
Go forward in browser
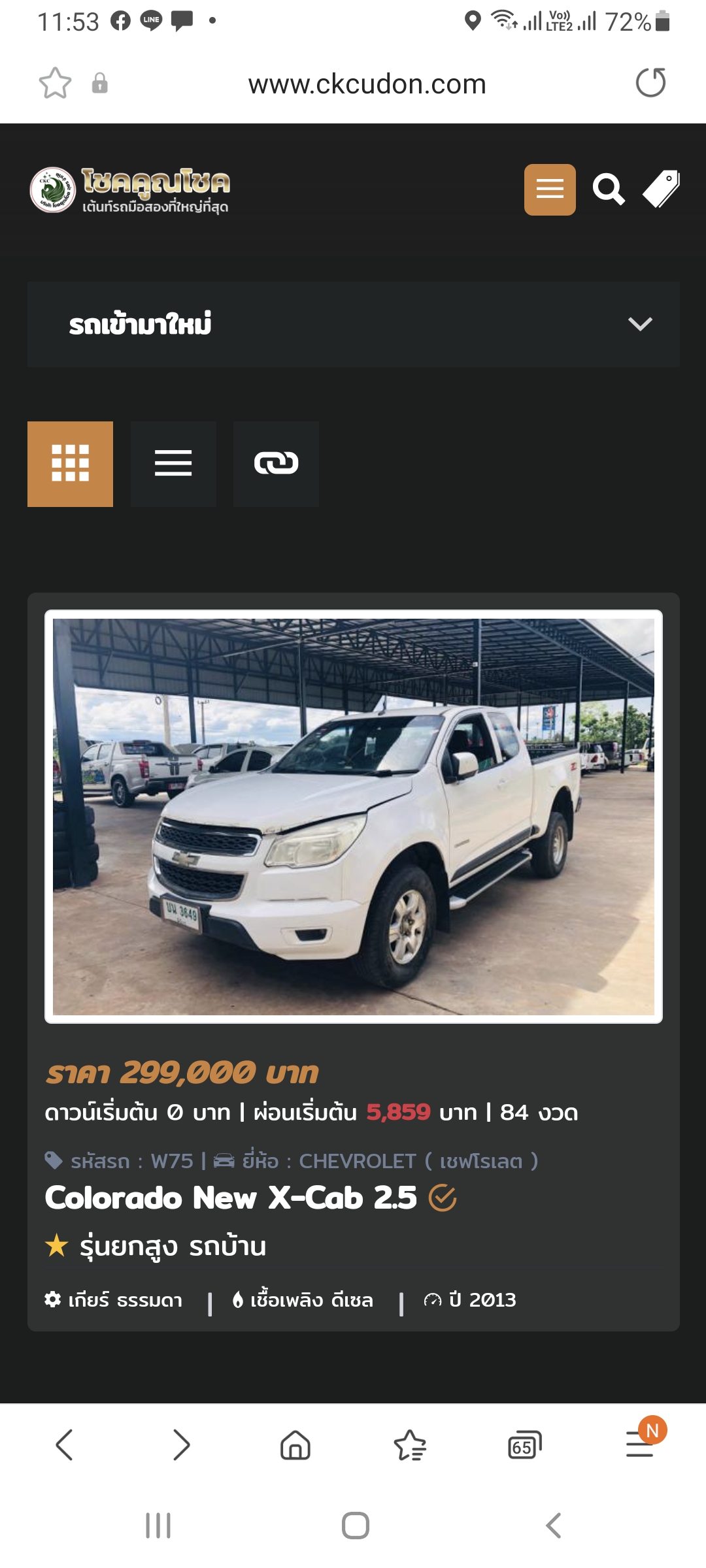(181, 1445)
